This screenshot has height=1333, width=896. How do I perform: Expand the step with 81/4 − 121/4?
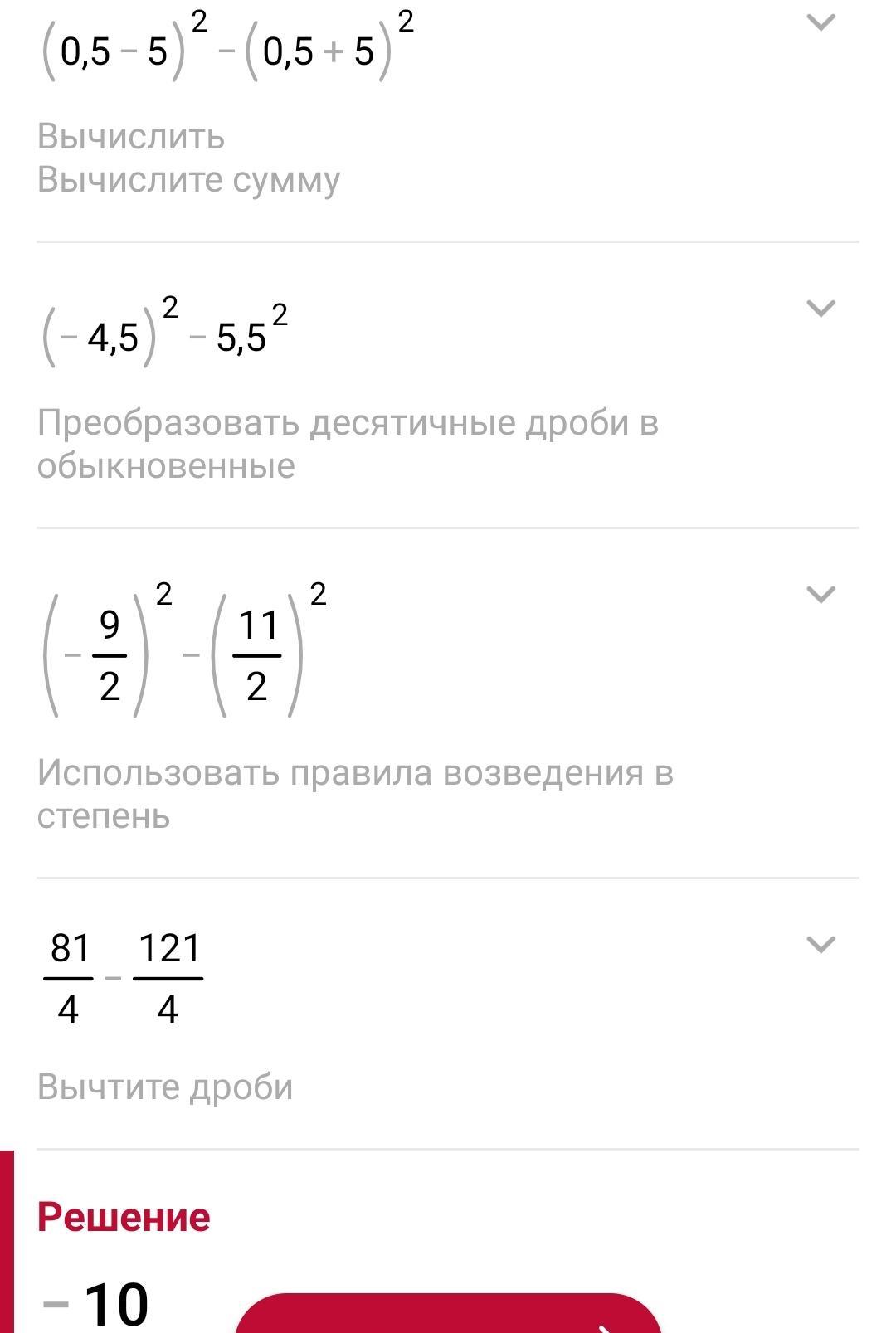click(821, 945)
